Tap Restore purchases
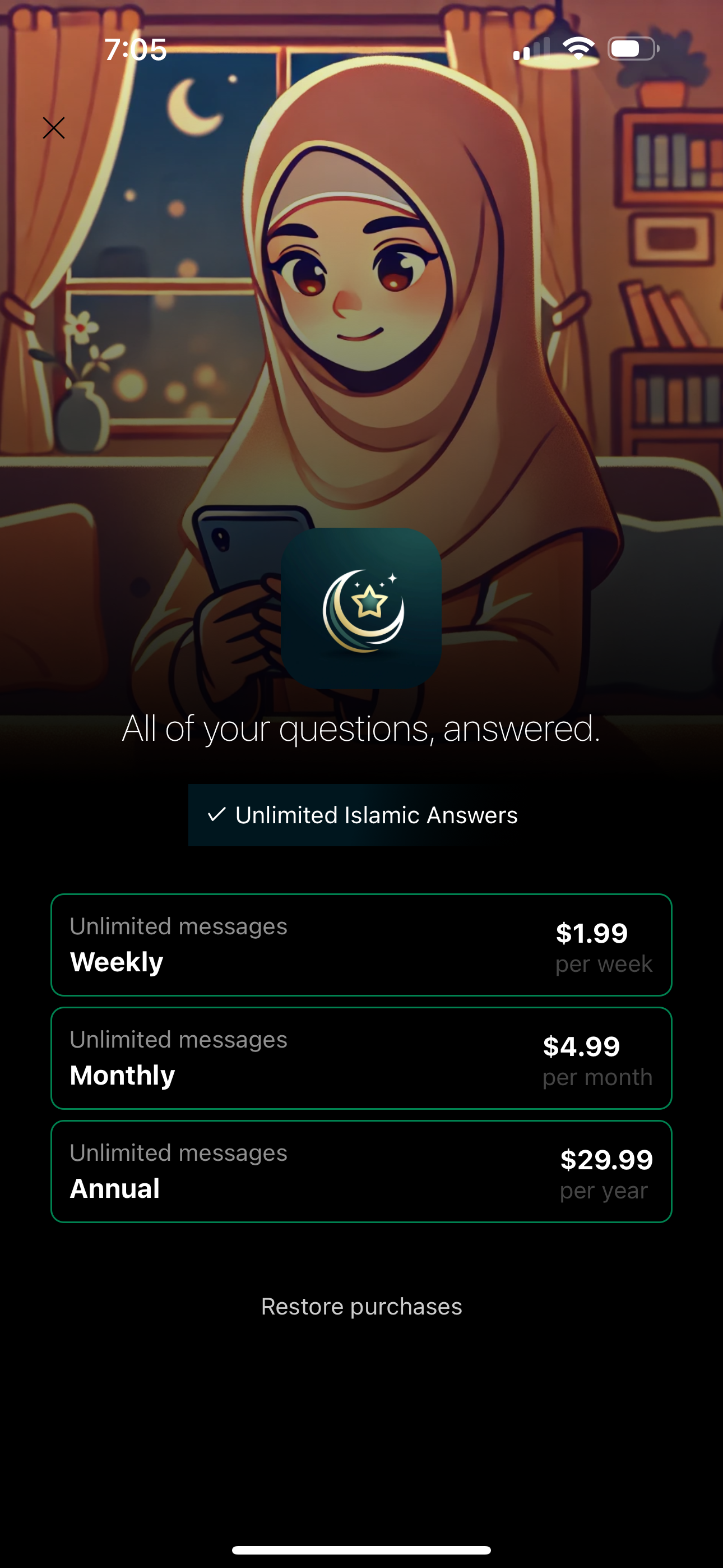 (x=361, y=1306)
